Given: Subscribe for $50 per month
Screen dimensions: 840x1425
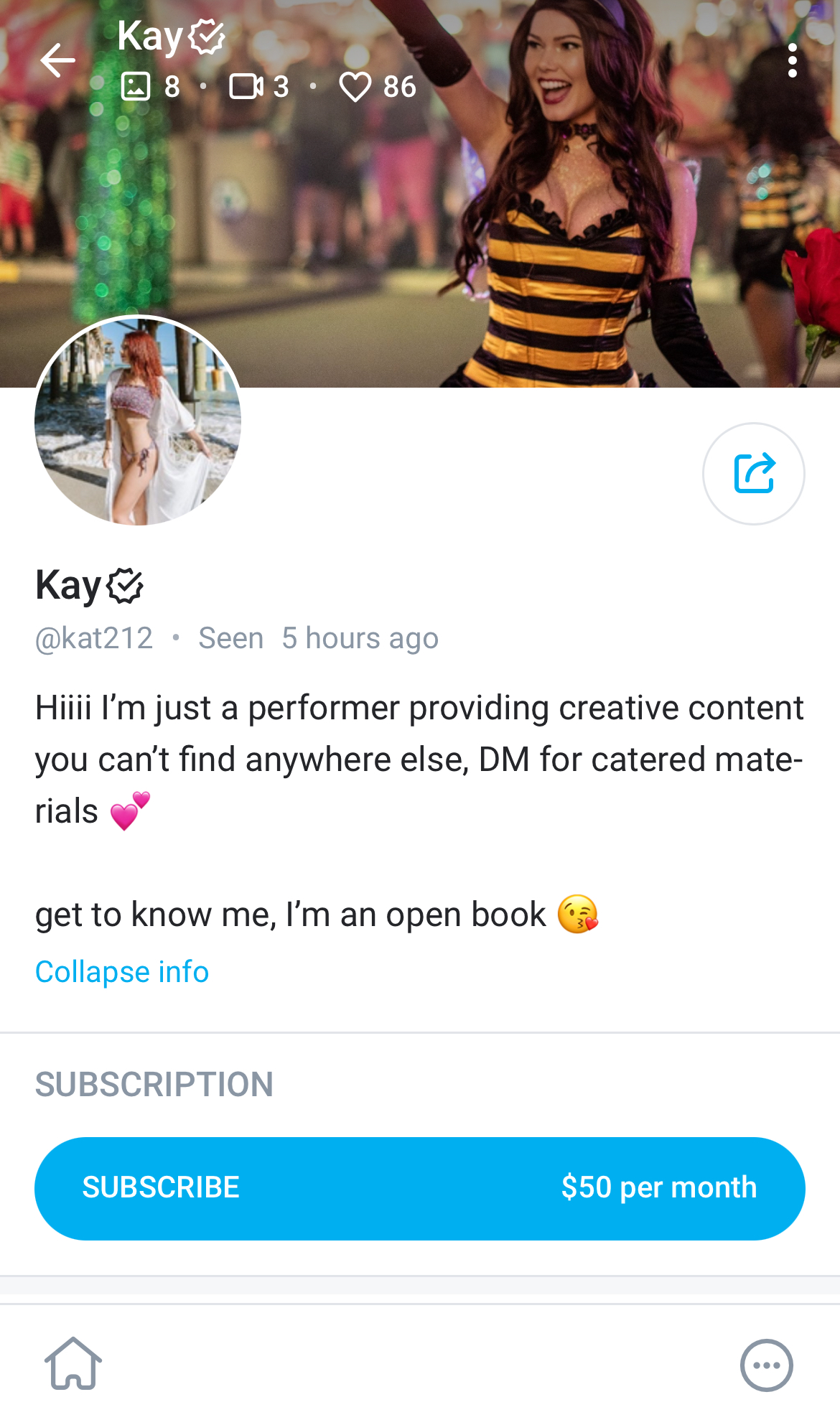Looking at the screenshot, I should (419, 1188).
